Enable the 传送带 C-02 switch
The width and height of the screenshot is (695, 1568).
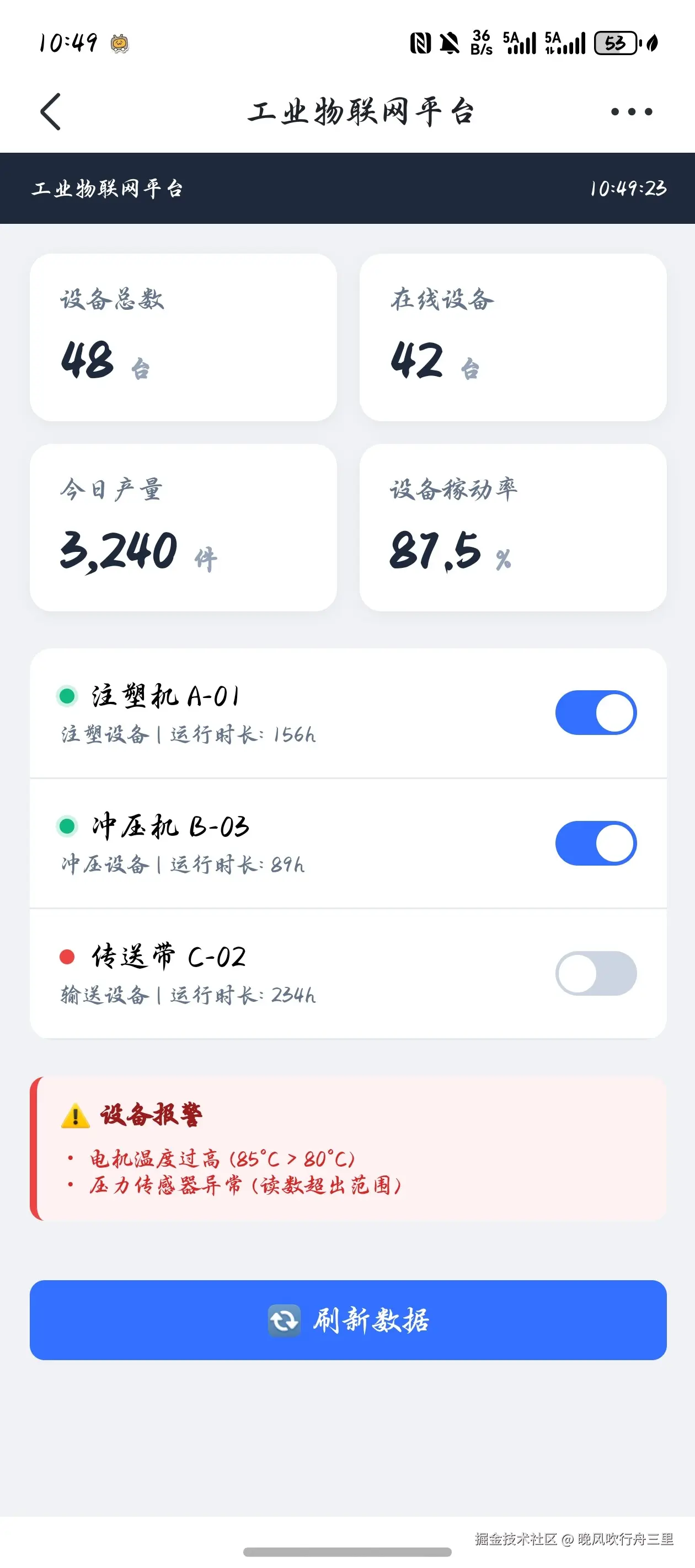click(x=595, y=973)
